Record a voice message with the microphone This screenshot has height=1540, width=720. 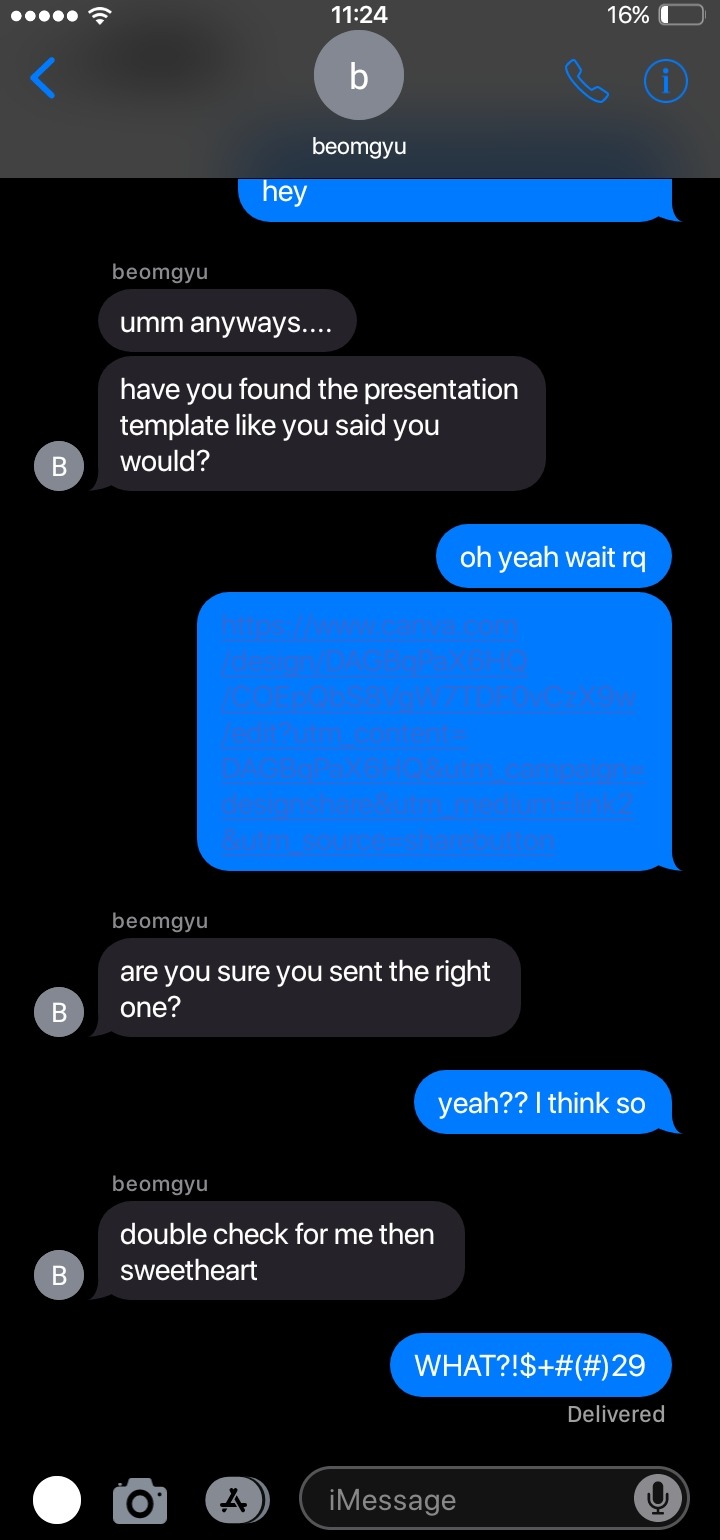(657, 1498)
